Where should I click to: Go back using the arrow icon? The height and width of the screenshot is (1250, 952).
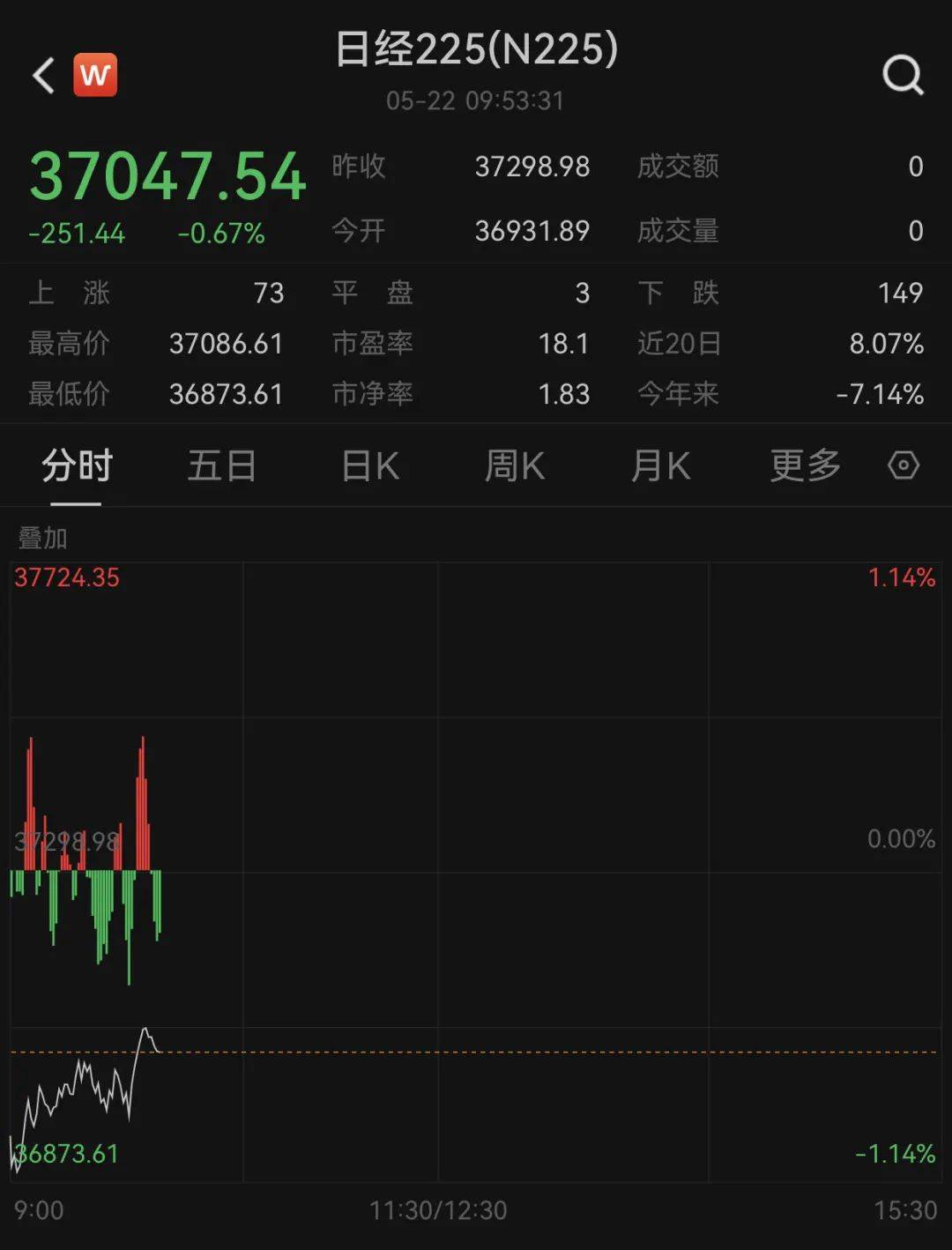point(43,76)
